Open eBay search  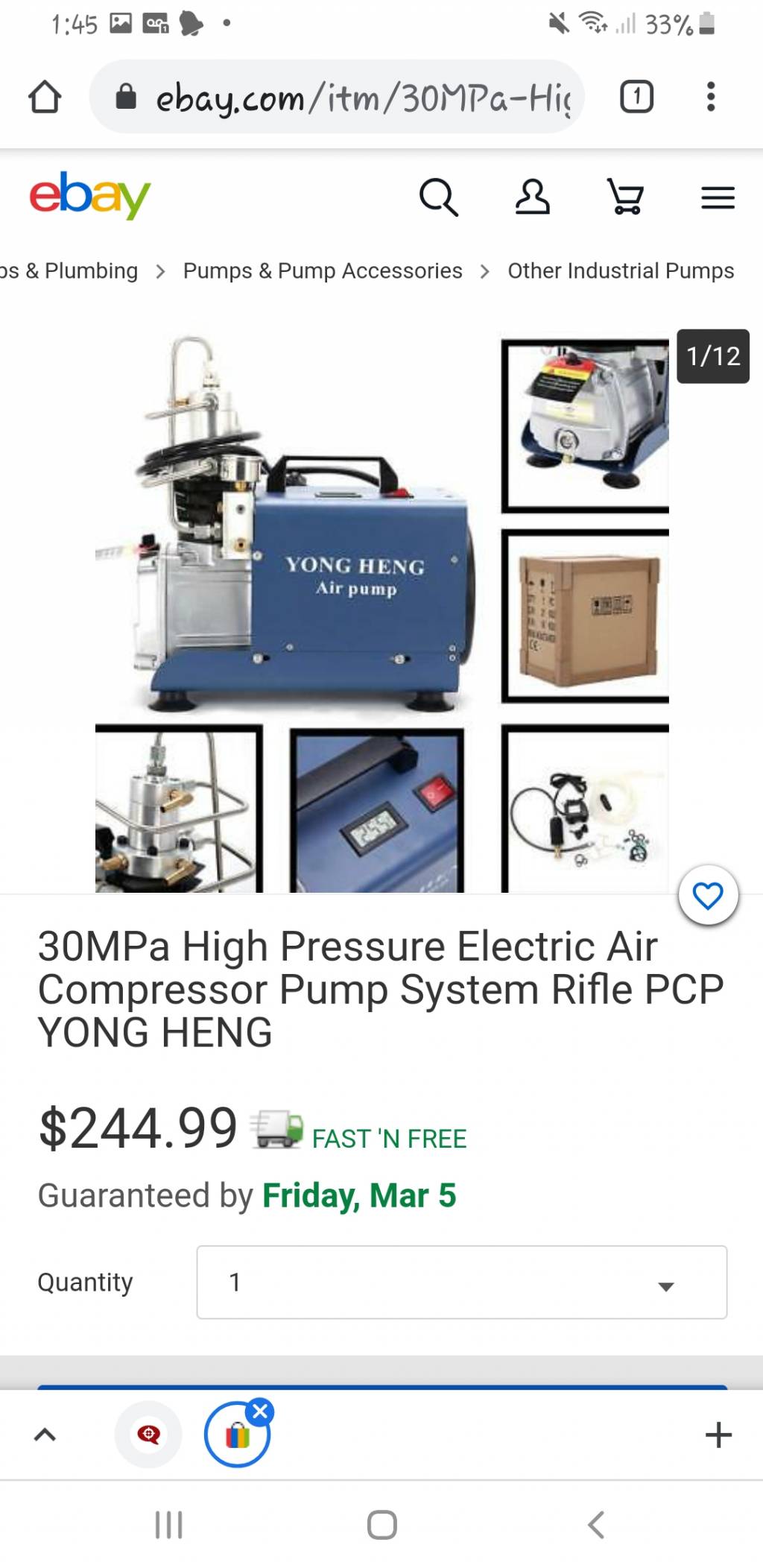pos(438,197)
